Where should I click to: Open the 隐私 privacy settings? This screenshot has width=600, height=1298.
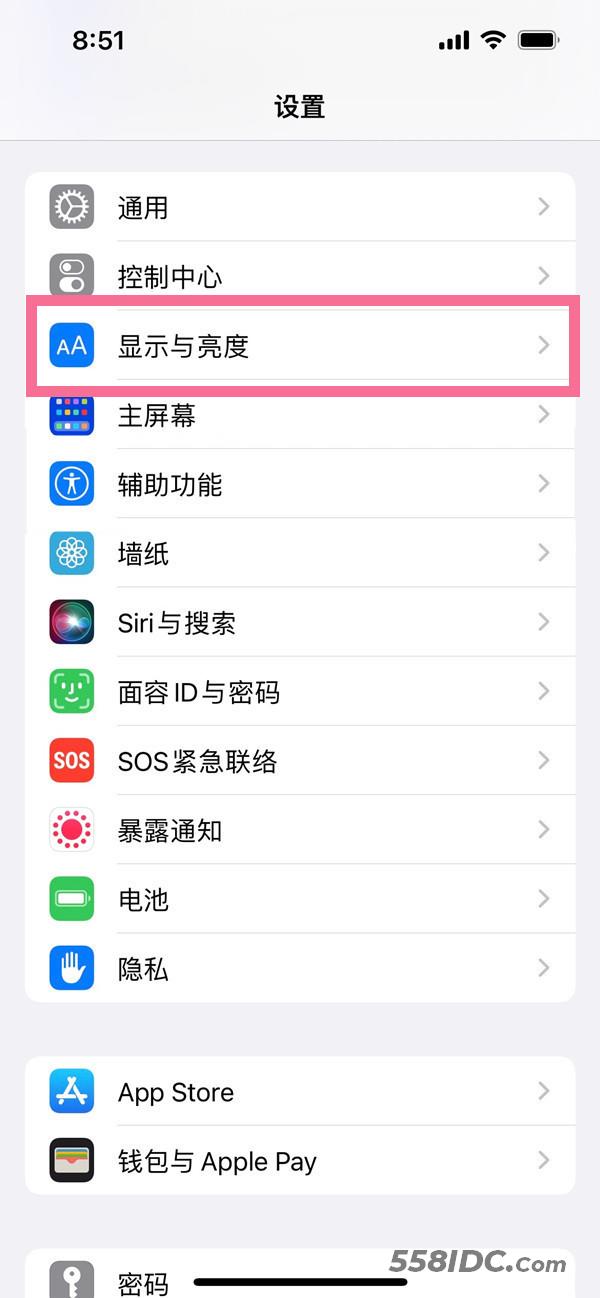point(300,968)
